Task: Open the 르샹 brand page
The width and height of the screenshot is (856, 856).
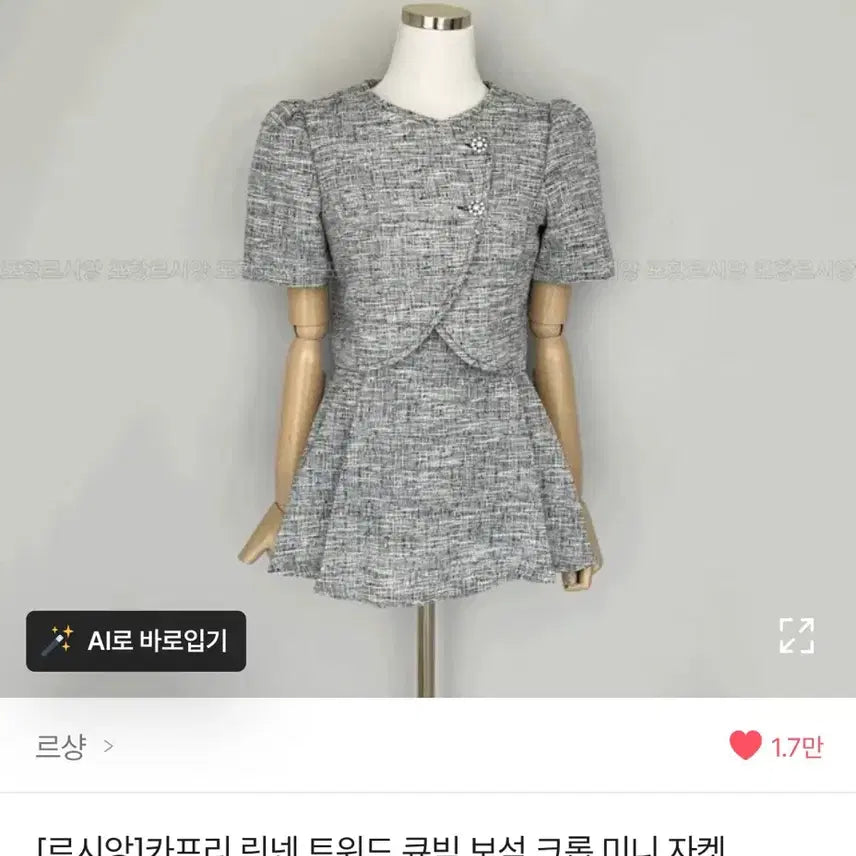Action: click(x=74, y=746)
